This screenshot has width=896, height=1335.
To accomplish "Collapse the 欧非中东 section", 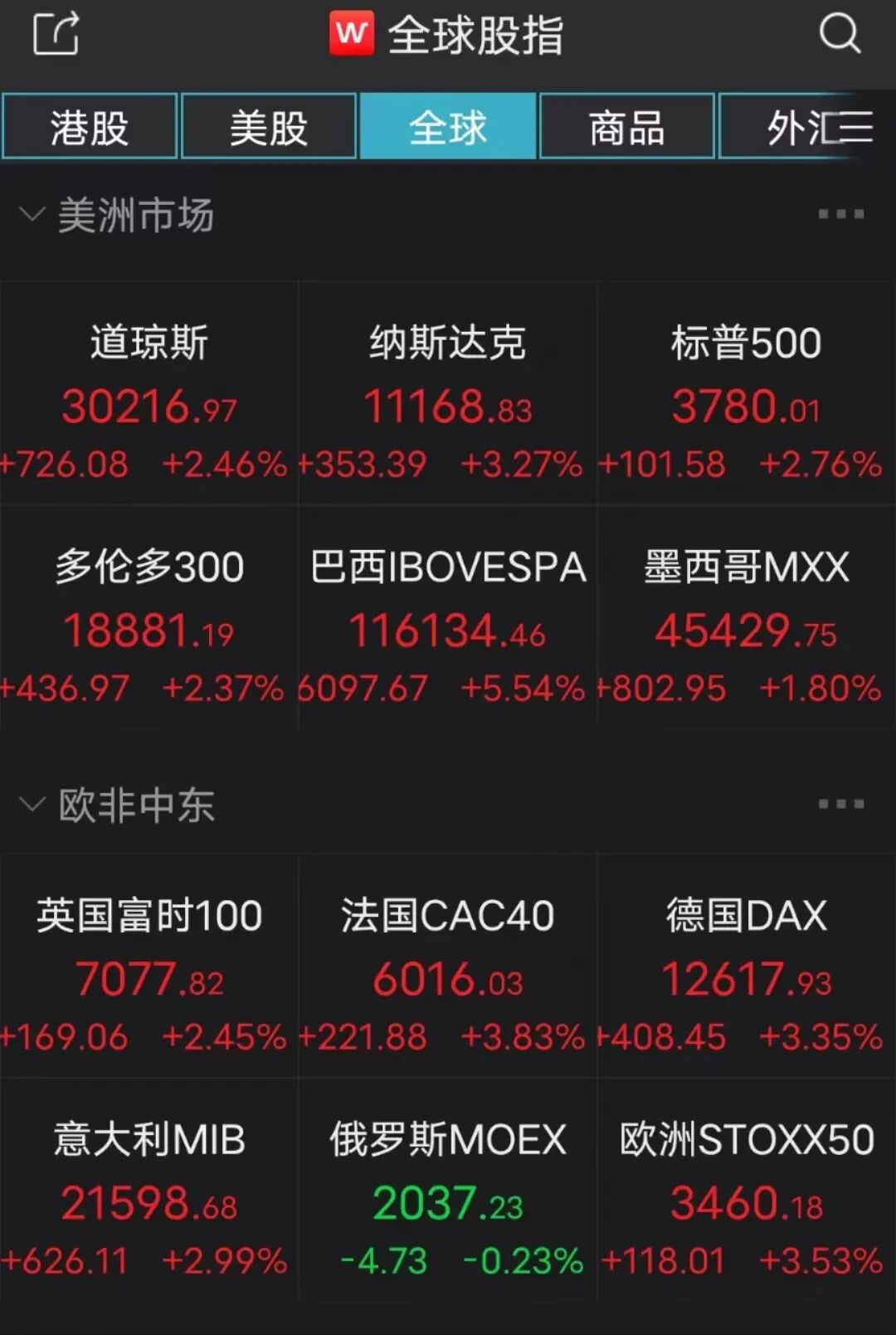I will coord(32,805).
